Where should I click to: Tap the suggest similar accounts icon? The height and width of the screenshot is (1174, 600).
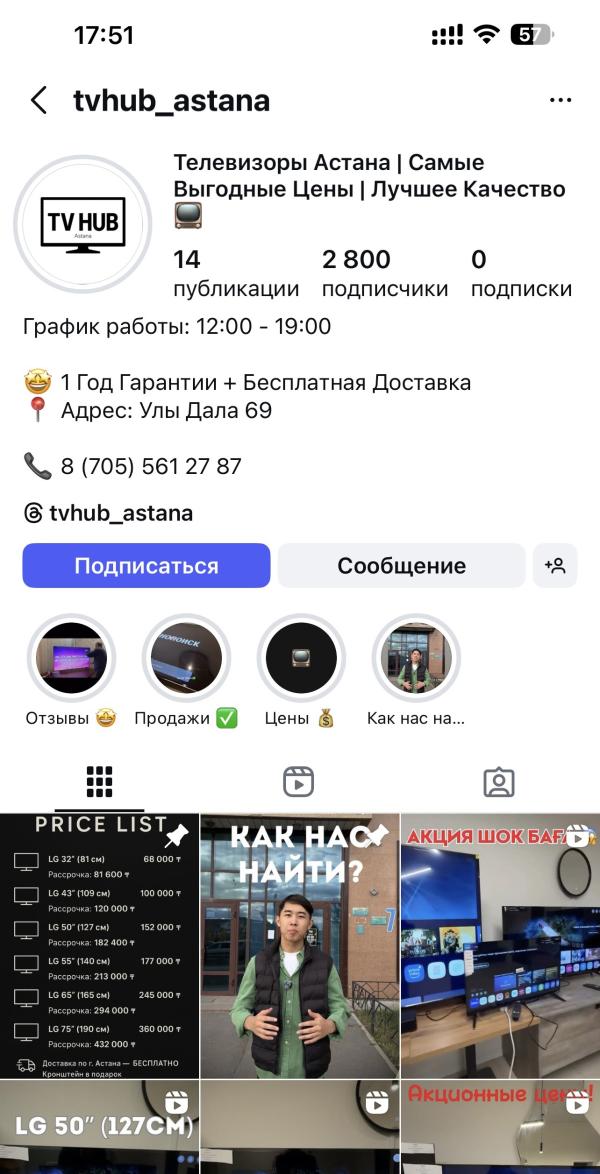click(555, 565)
